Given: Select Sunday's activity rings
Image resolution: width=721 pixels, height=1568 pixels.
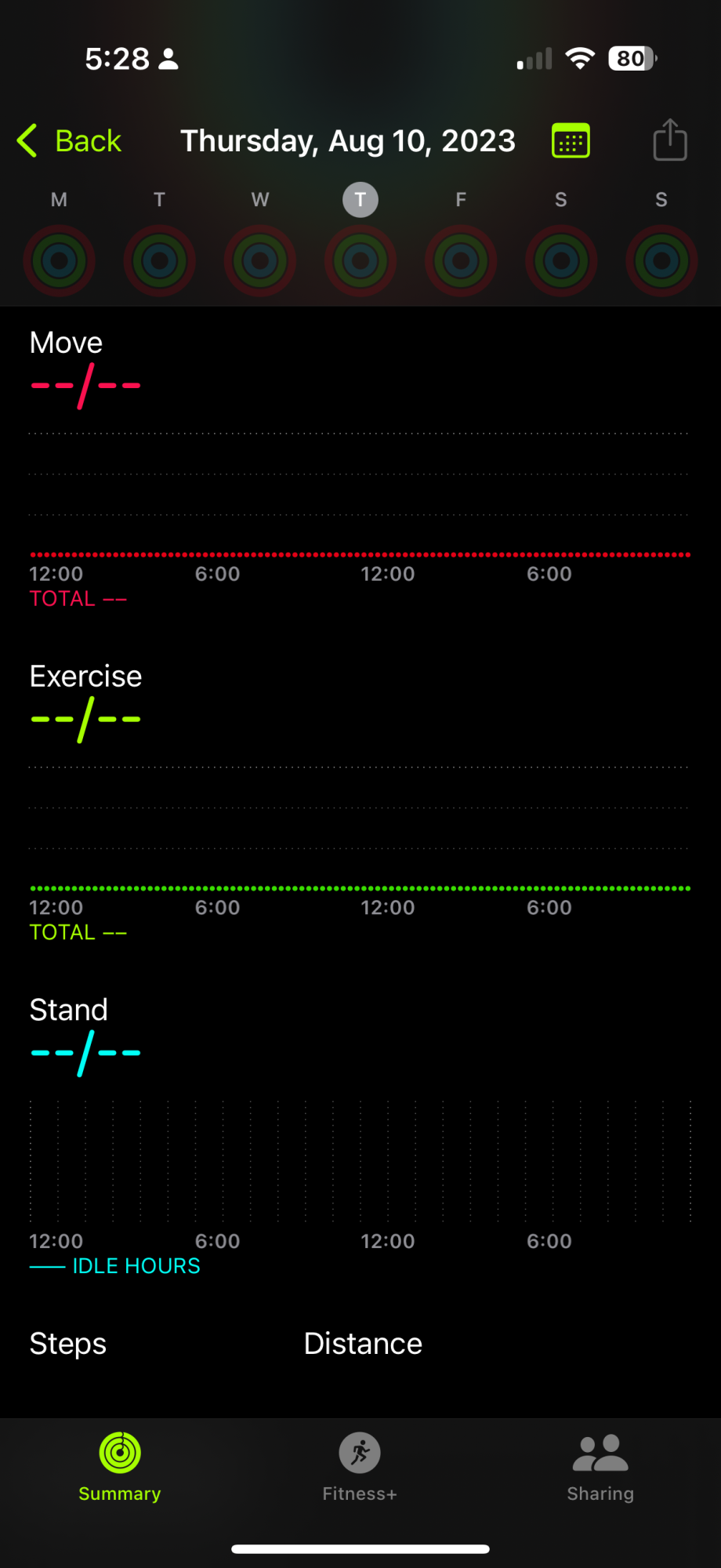Looking at the screenshot, I should tap(661, 260).
